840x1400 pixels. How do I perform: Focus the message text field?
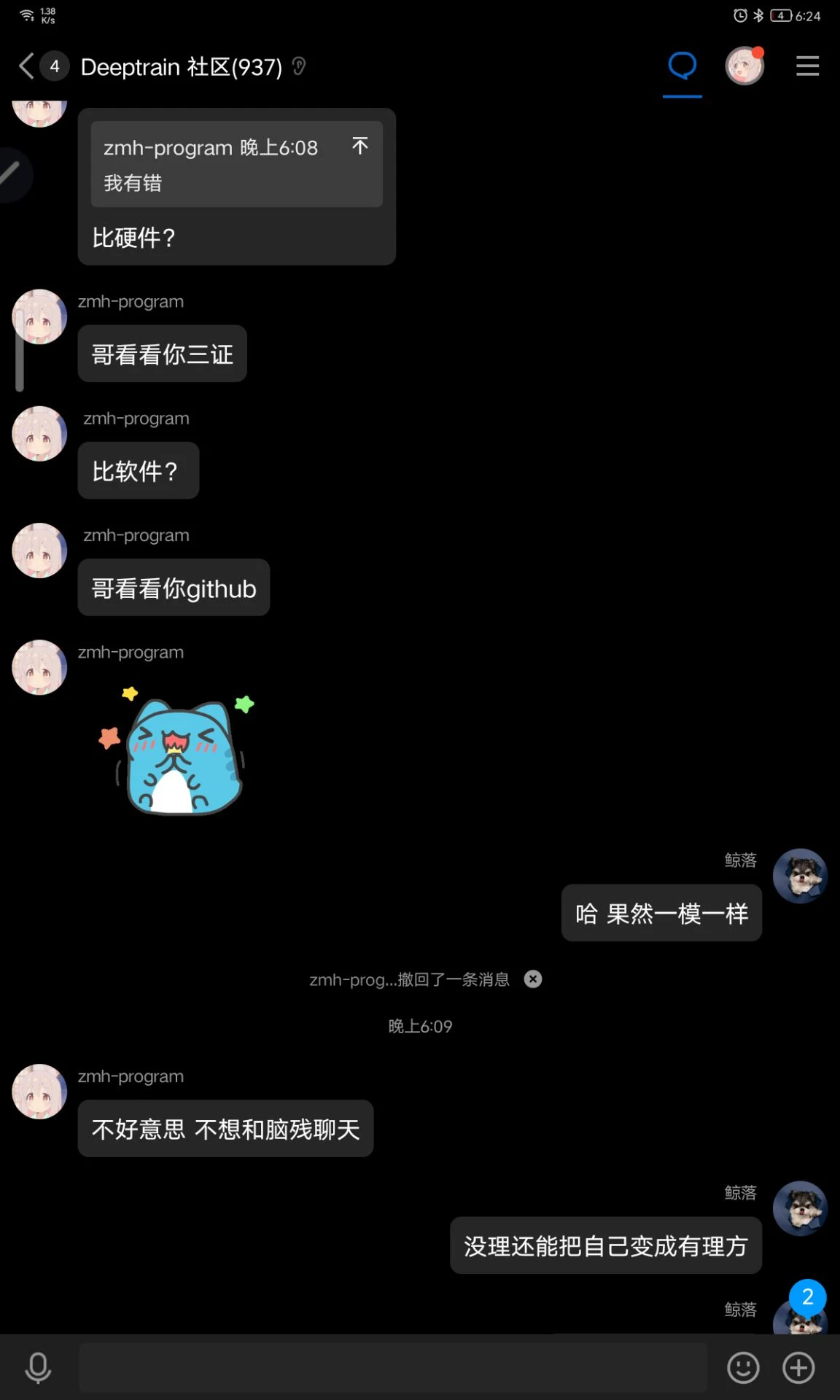coord(394,1367)
